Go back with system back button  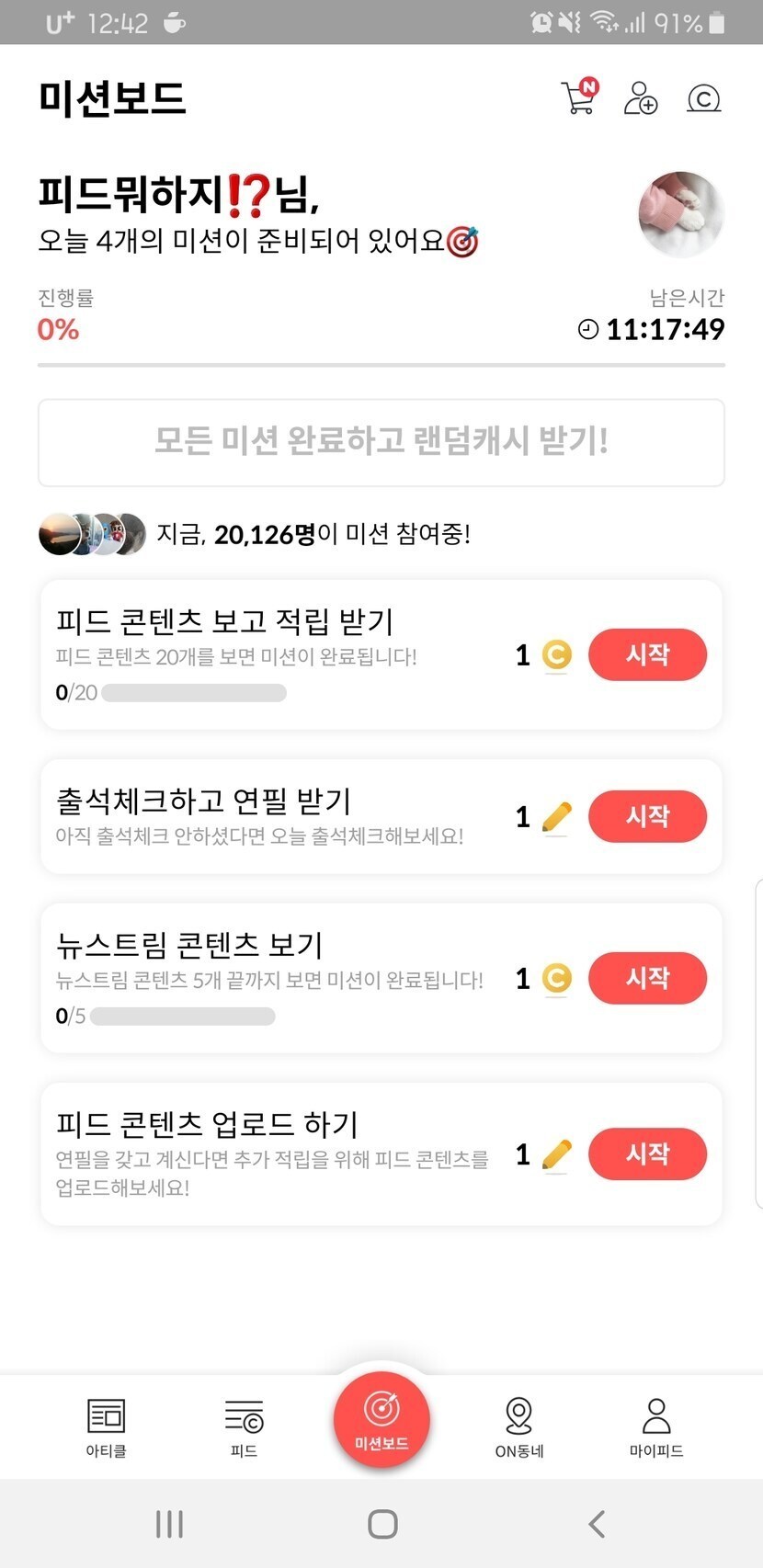[x=597, y=1524]
